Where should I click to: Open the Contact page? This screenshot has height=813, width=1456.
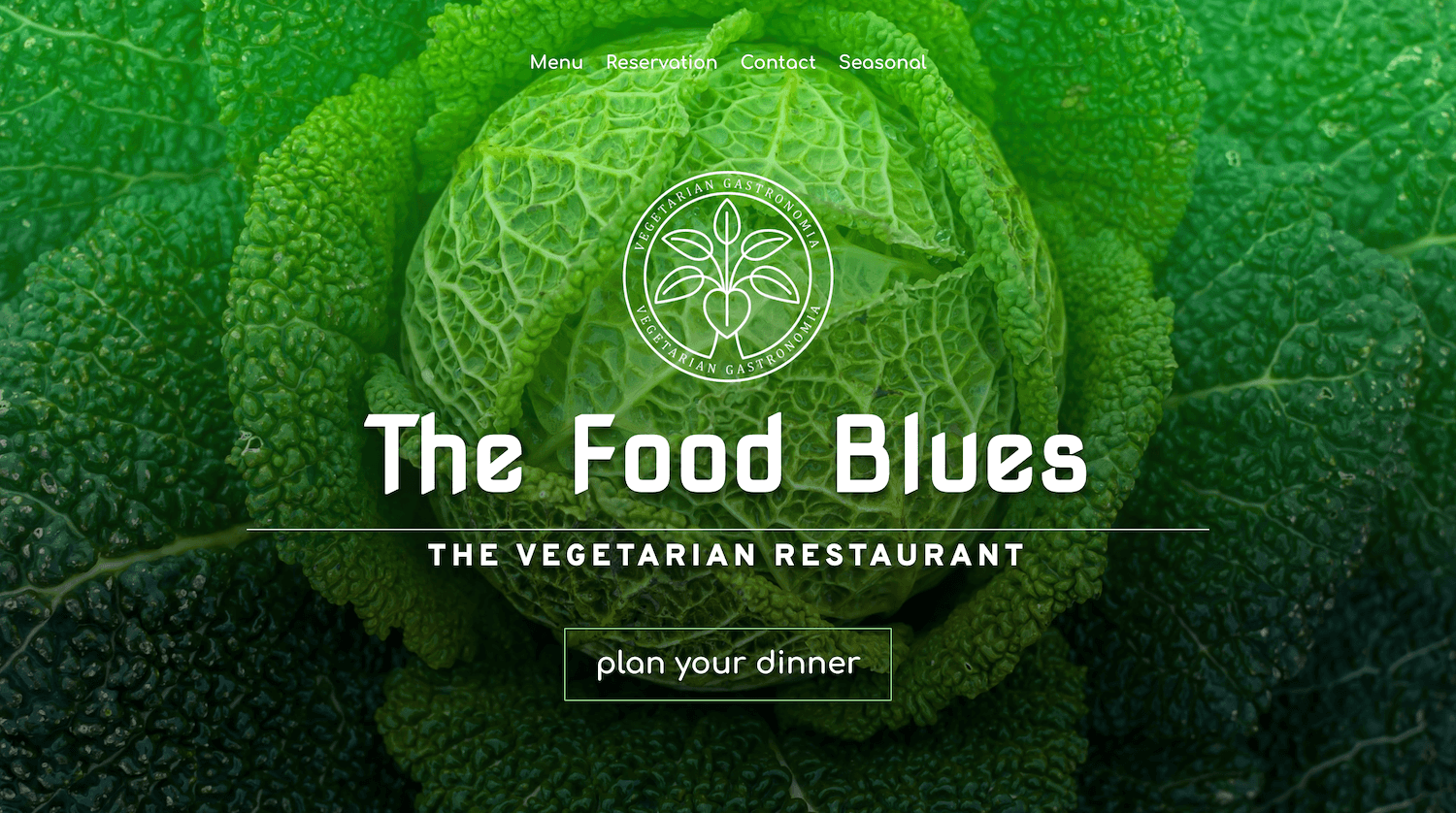click(778, 62)
